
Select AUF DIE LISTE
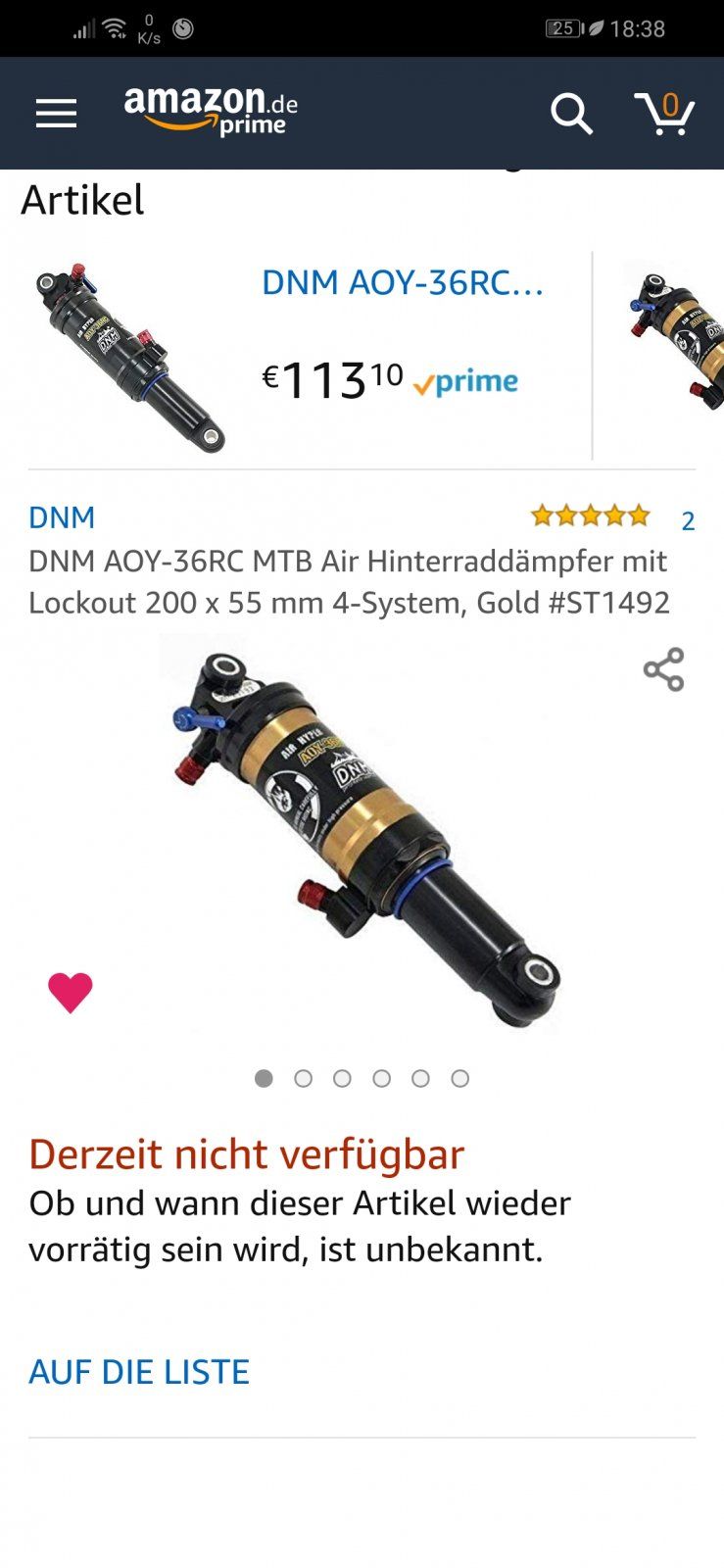pos(139,1372)
